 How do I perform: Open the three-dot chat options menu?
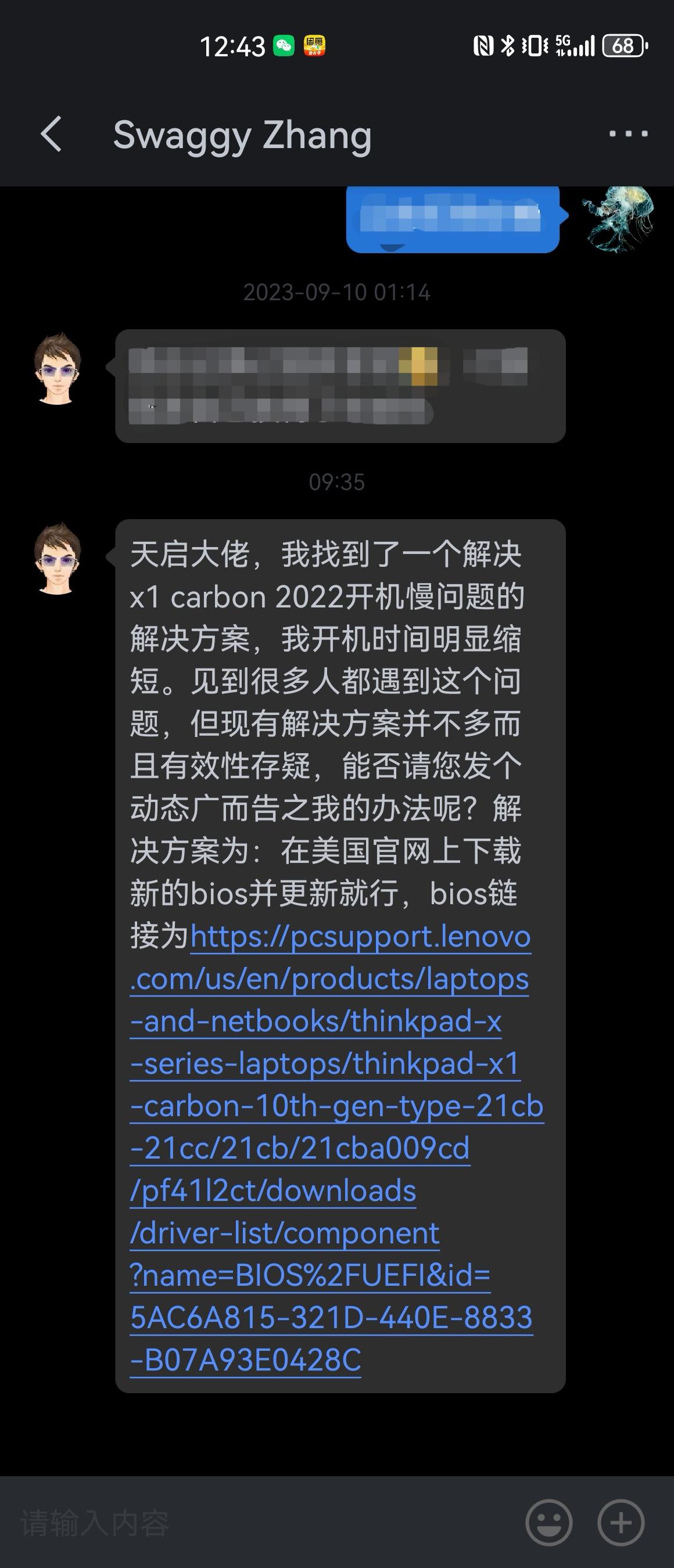click(628, 135)
